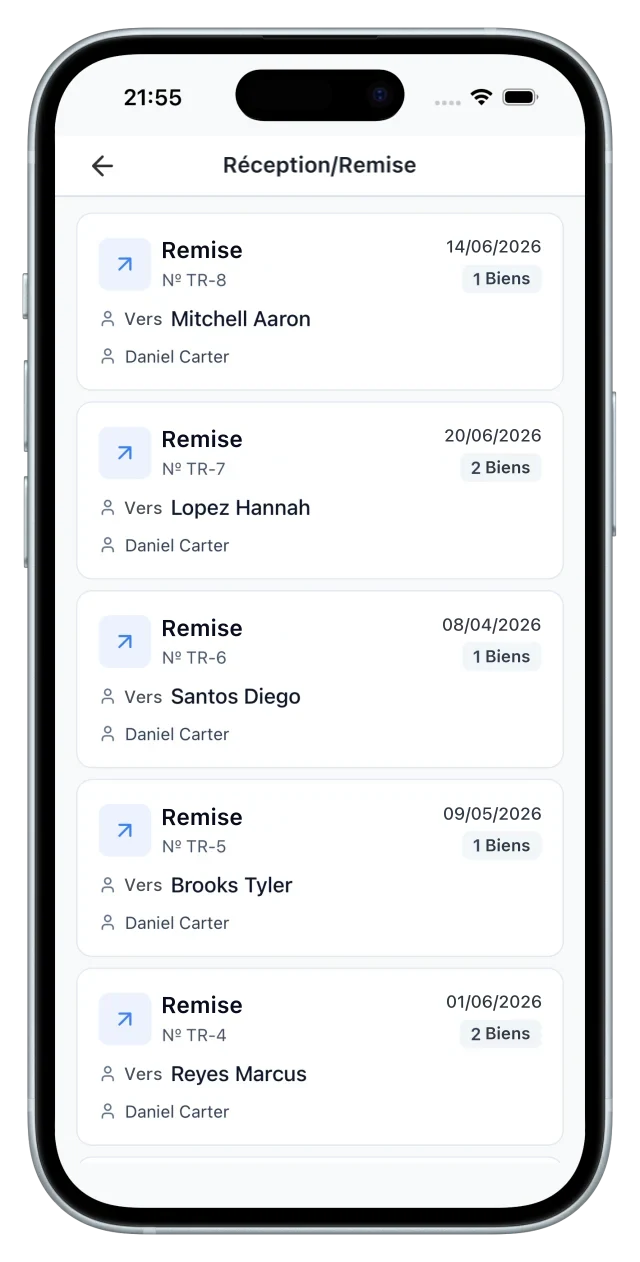The height and width of the screenshot is (1262, 640).
Task: Open the TR-8 remise to Mitchell Aaron
Action: (x=320, y=301)
